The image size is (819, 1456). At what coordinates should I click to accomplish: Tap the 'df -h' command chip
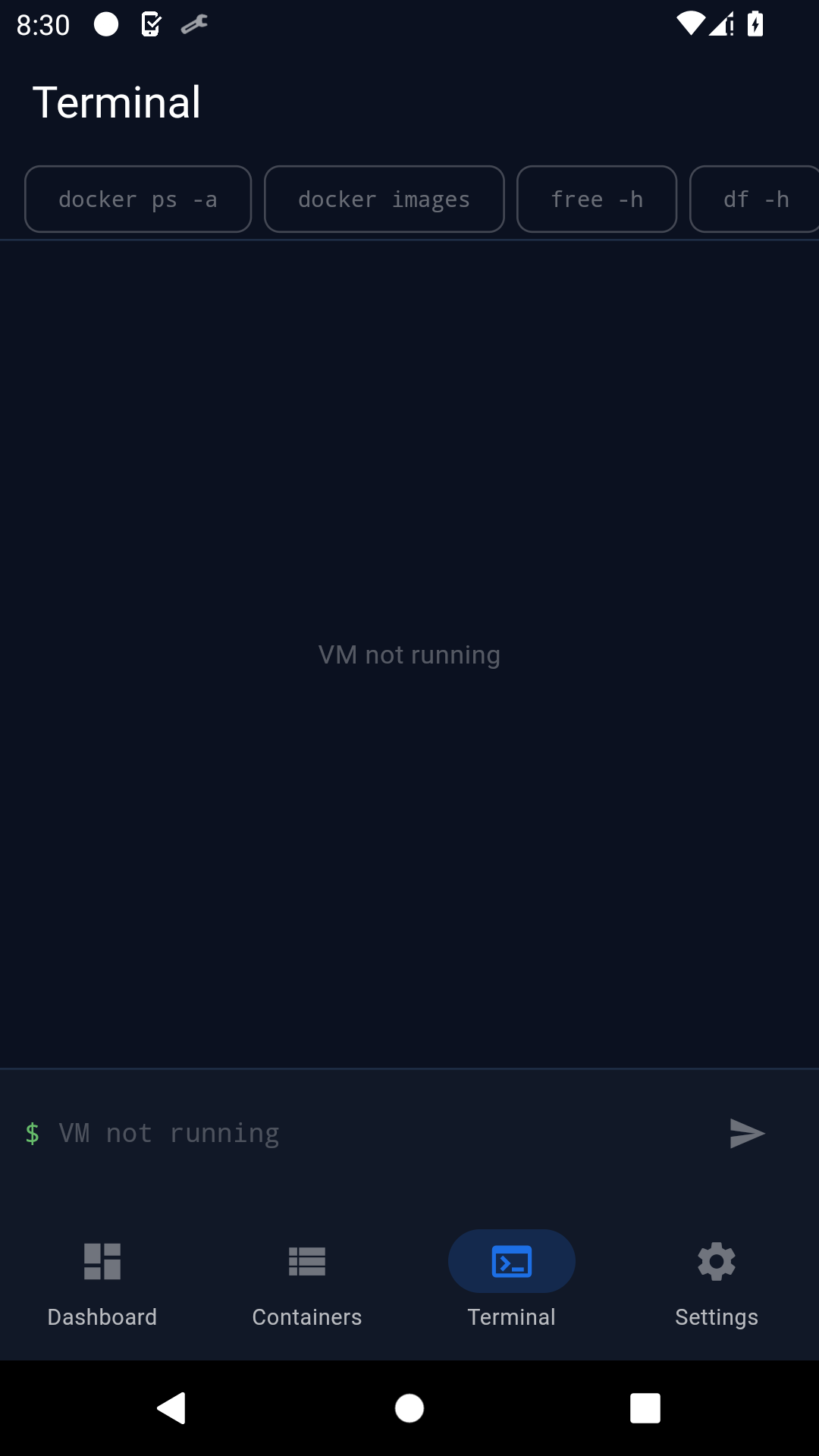click(755, 199)
